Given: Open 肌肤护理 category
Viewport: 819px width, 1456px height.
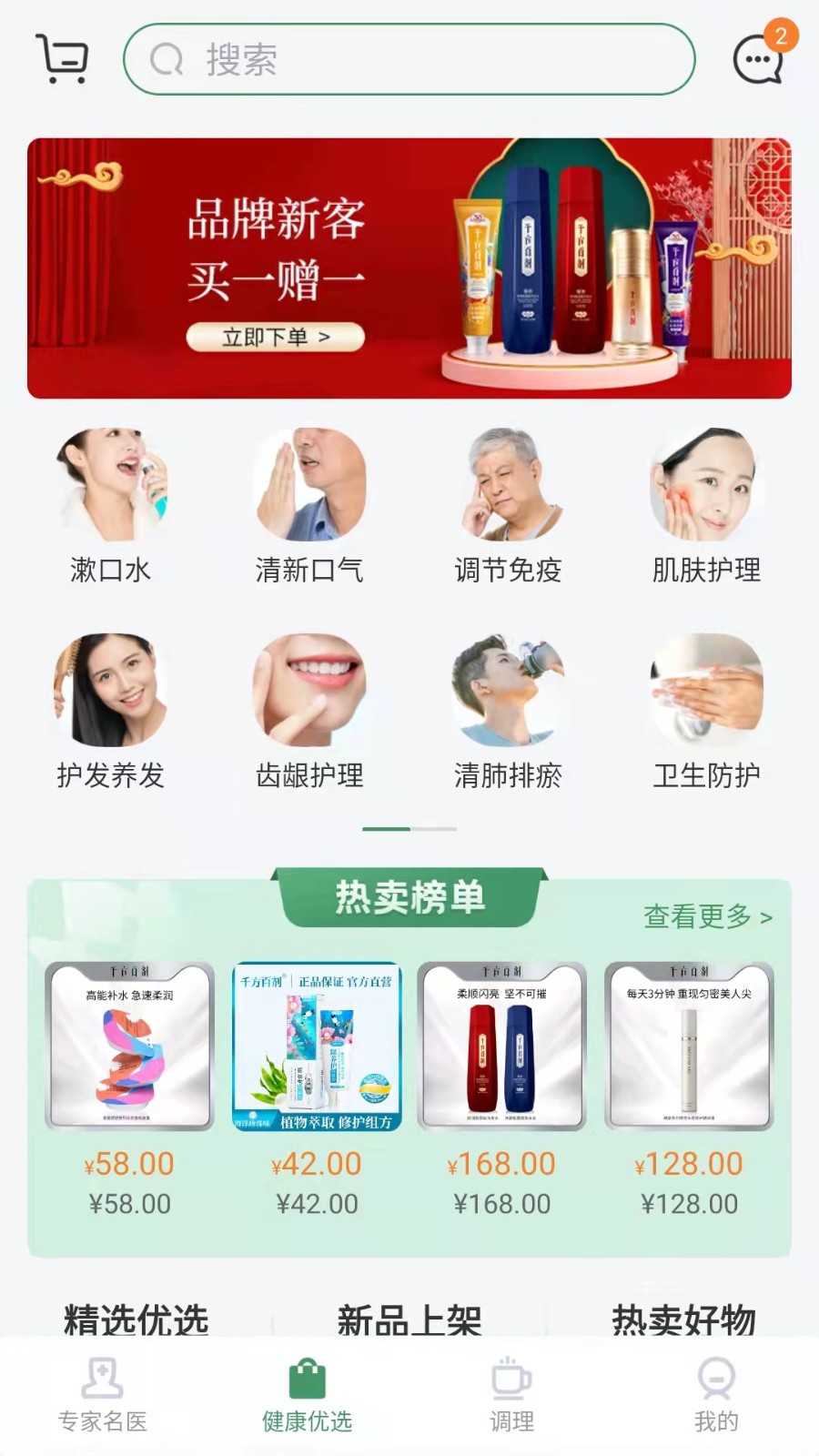Looking at the screenshot, I should tap(706, 507).
